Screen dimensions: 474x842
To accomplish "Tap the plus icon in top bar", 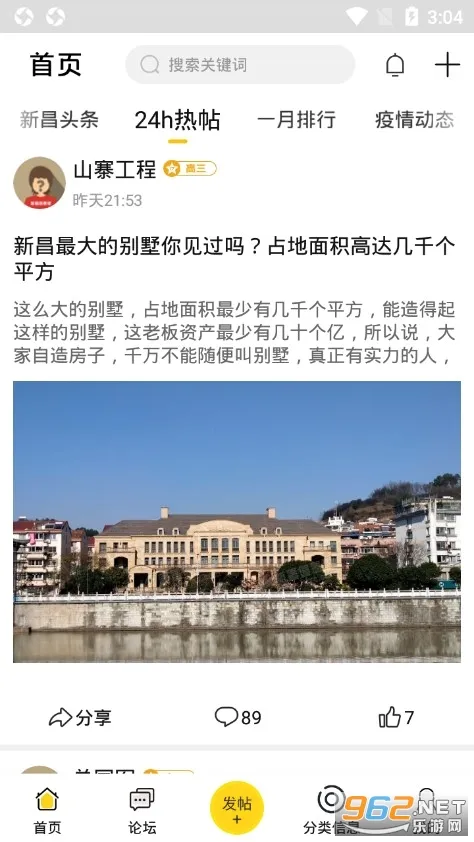I will [447, 65].
